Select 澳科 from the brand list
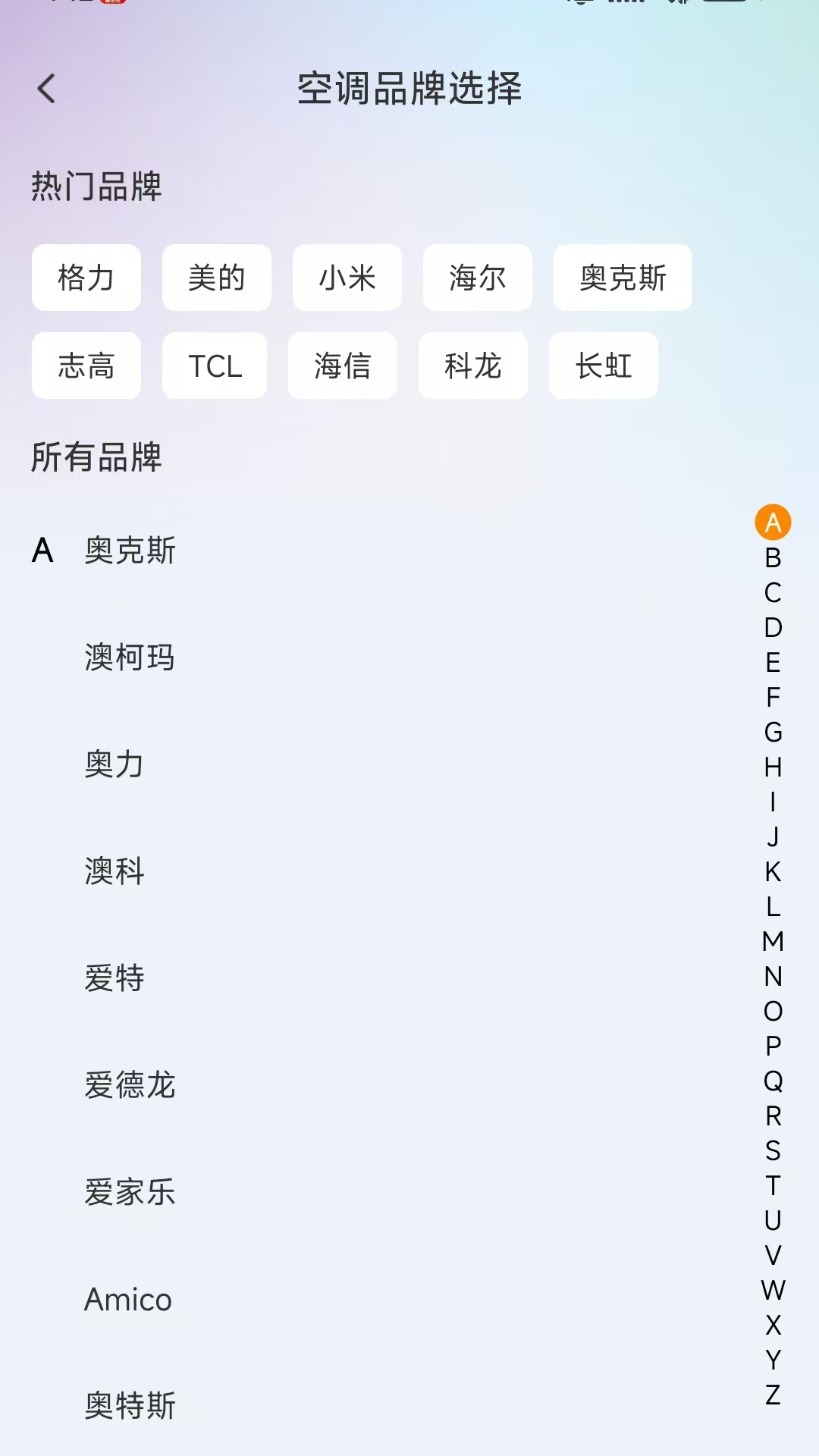The image size is (819, 1456). 379,871
